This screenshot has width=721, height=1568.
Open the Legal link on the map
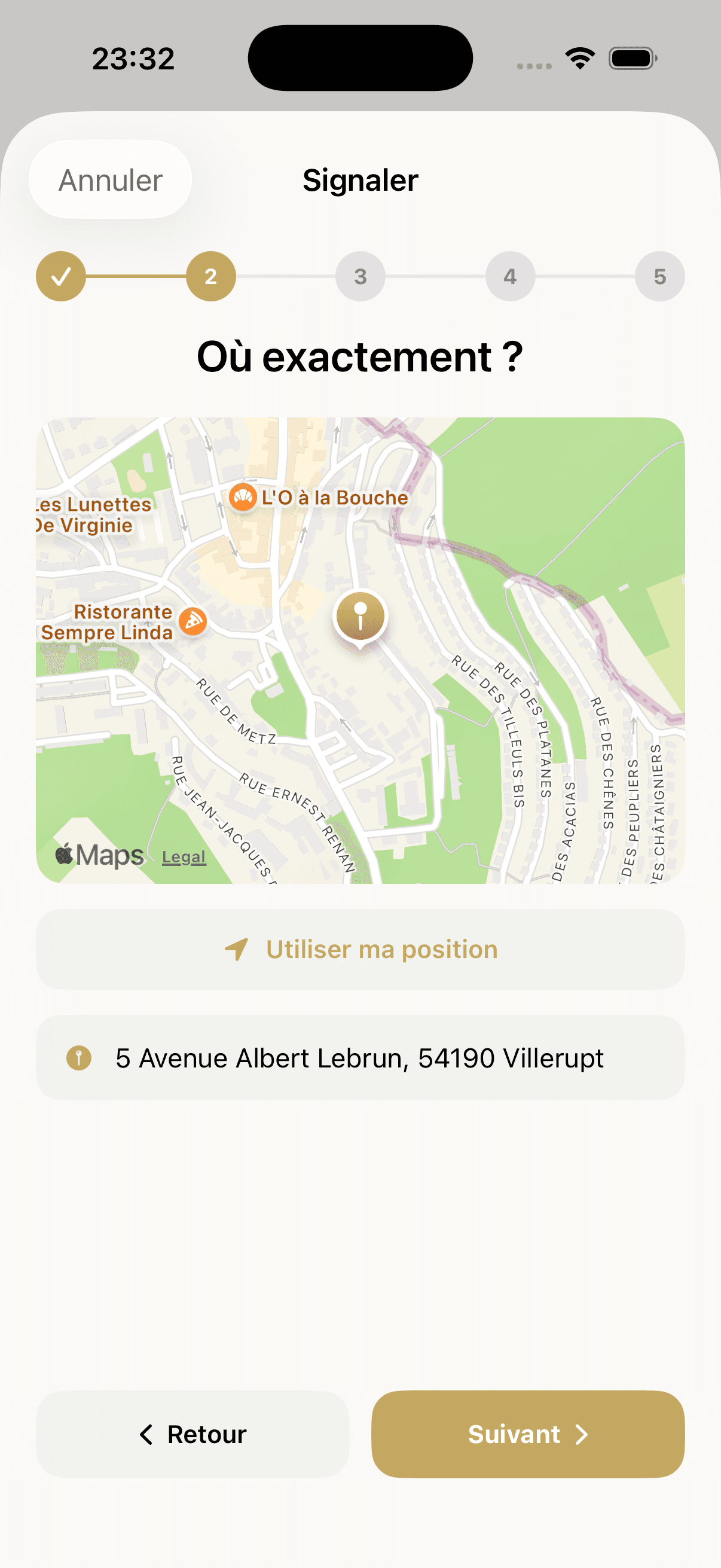coord(184,857)
